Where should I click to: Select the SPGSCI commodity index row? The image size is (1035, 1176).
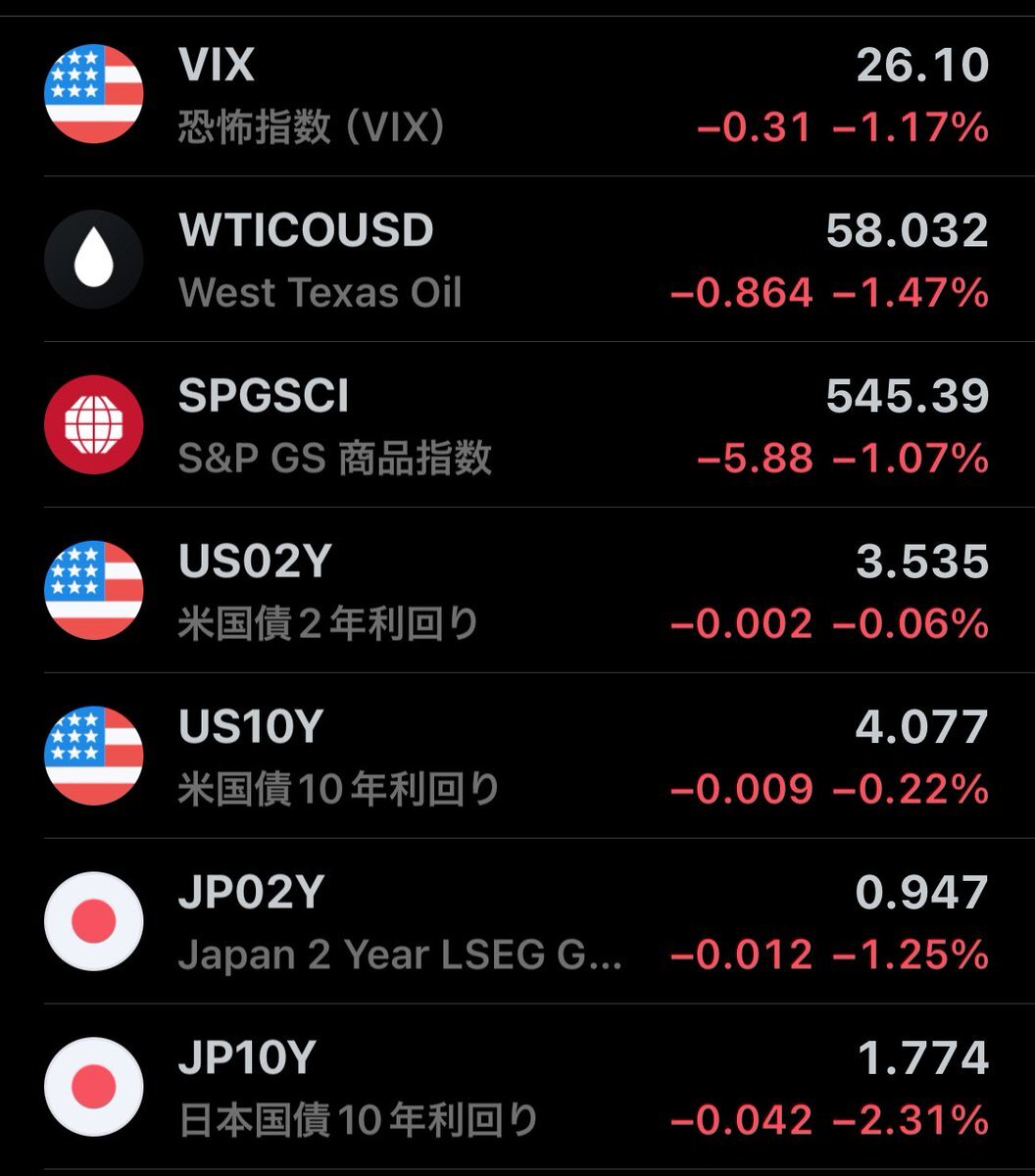click(x=517, y=426)
